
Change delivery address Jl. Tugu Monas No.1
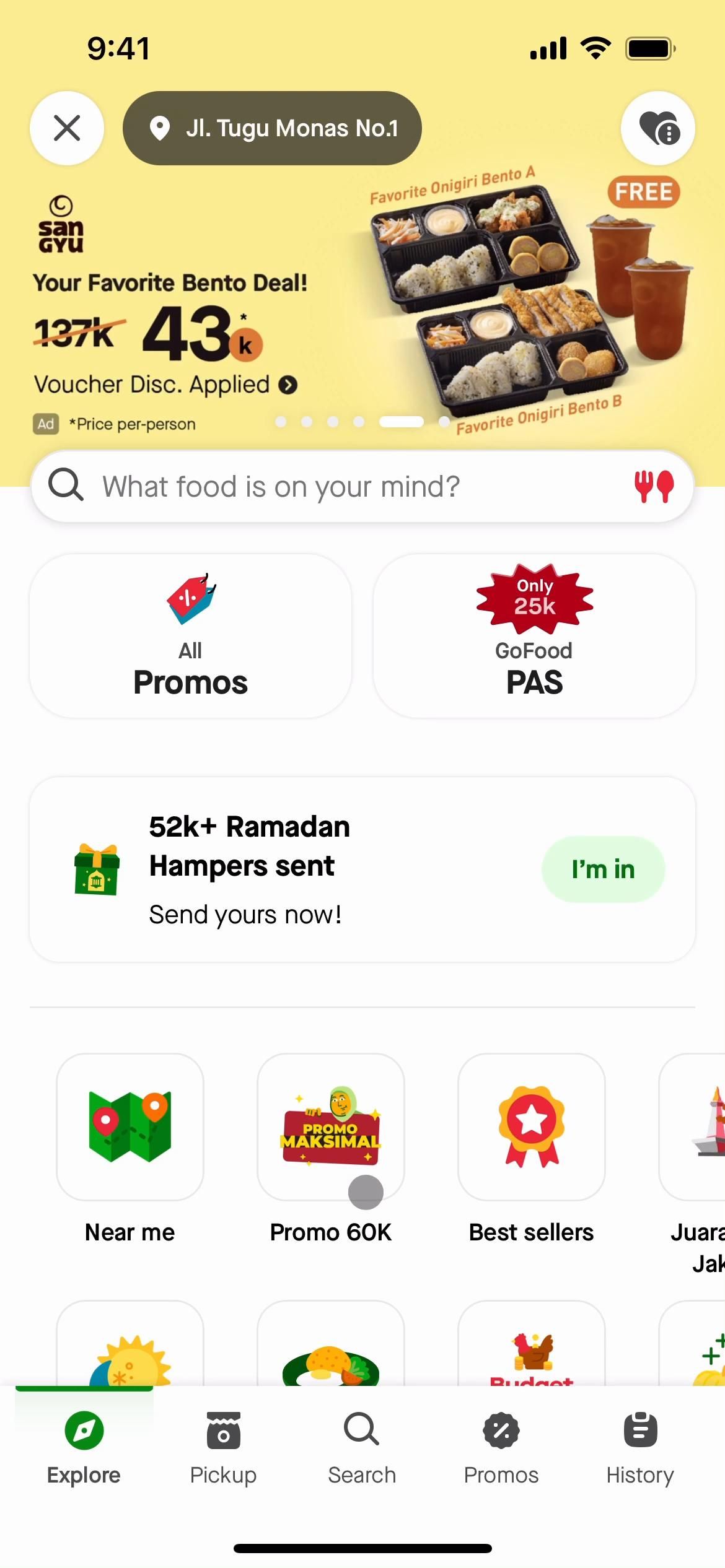click(x=272, y=128)
